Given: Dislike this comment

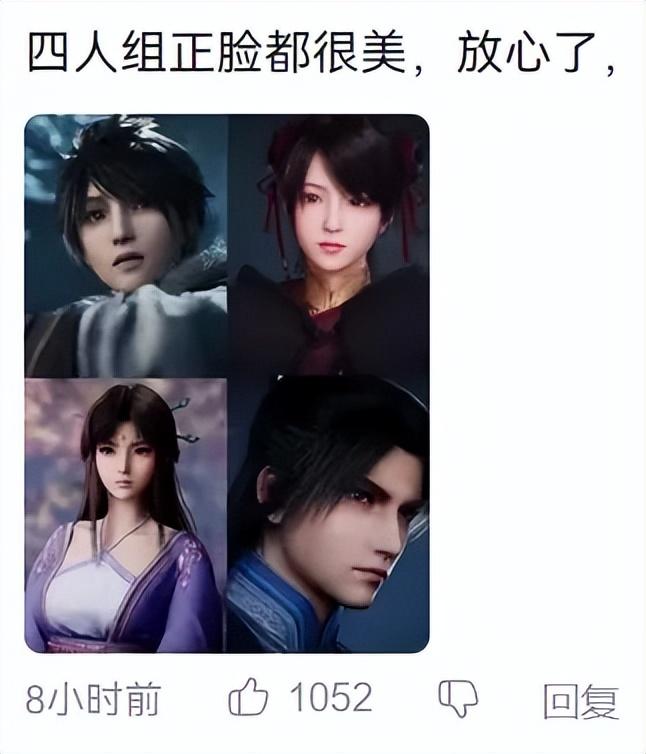Looking at the screenshot, I should (x=457, y=698).
